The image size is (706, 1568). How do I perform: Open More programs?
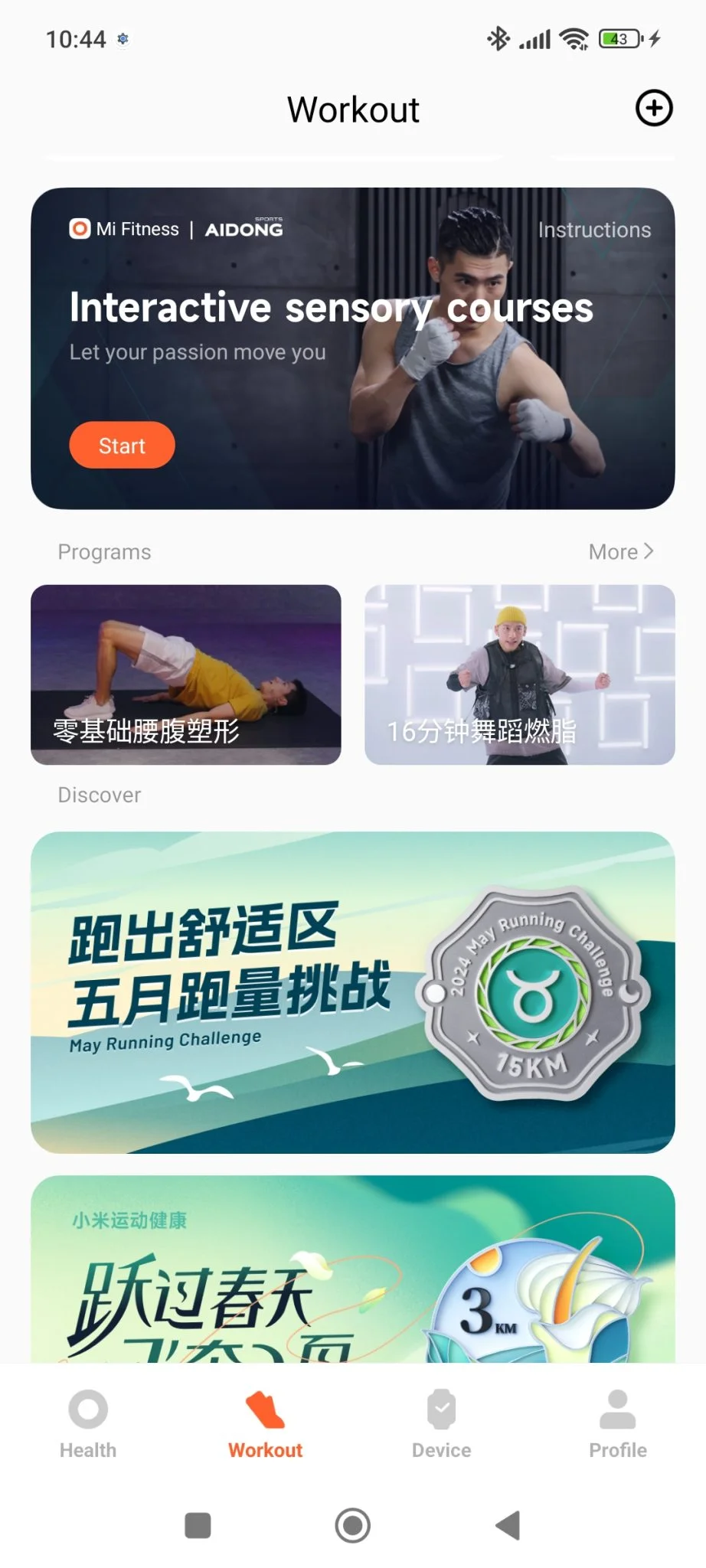(x=620, y=552)
